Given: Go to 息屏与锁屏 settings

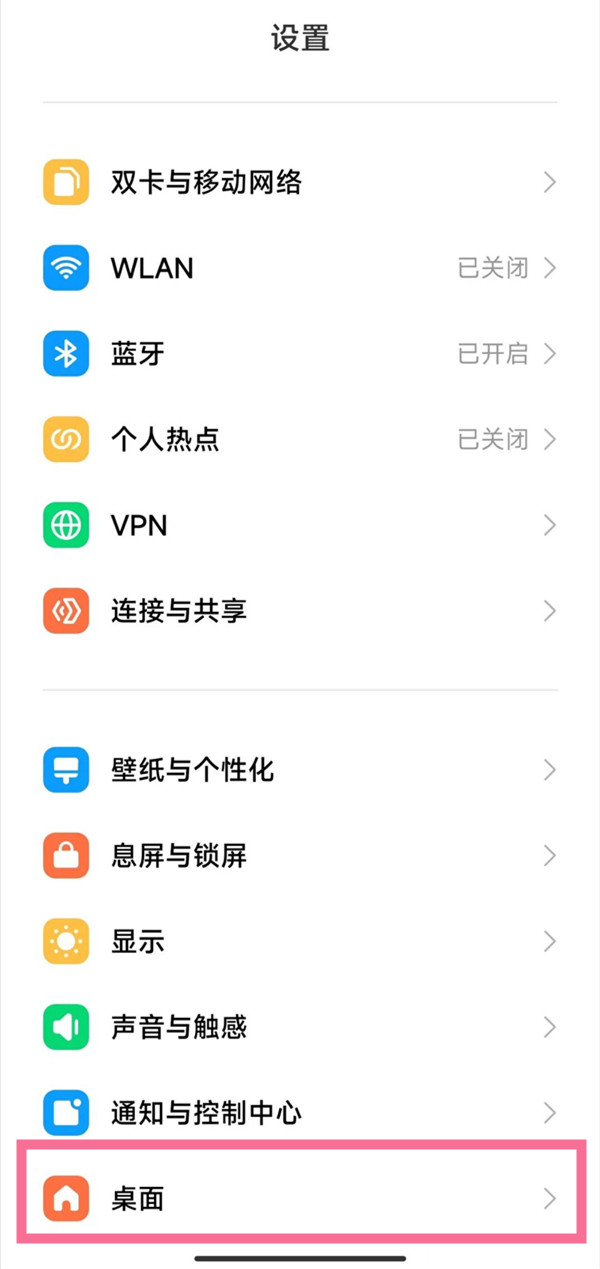Looking at the screenshot, I should click(300, 856).
